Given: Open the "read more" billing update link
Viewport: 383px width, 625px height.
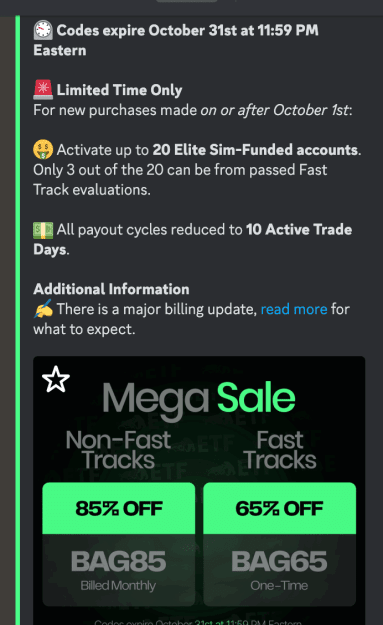Looking at the screenshot, I should pyautogui.click(x=294, y=309).
